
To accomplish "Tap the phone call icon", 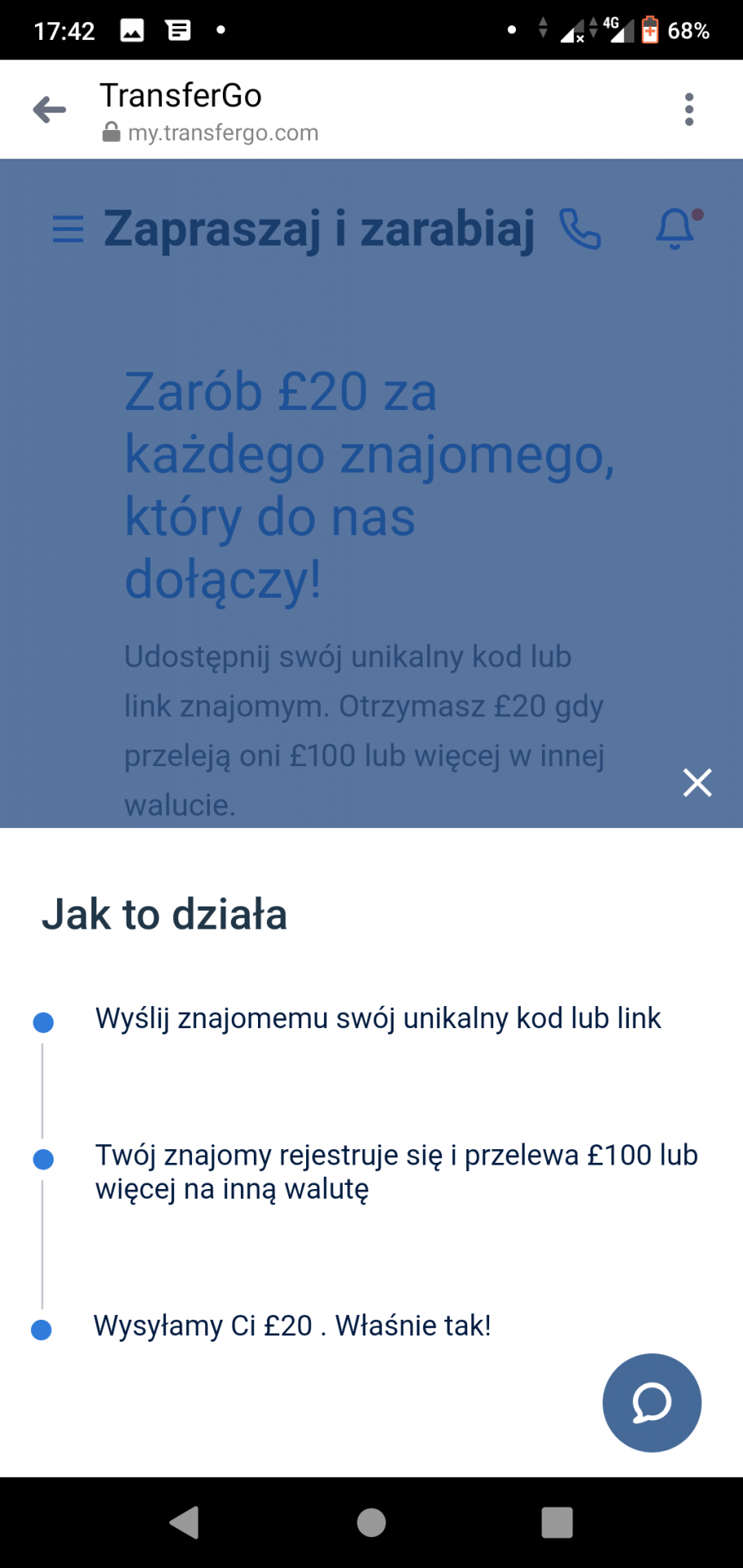I will [581, 229].
